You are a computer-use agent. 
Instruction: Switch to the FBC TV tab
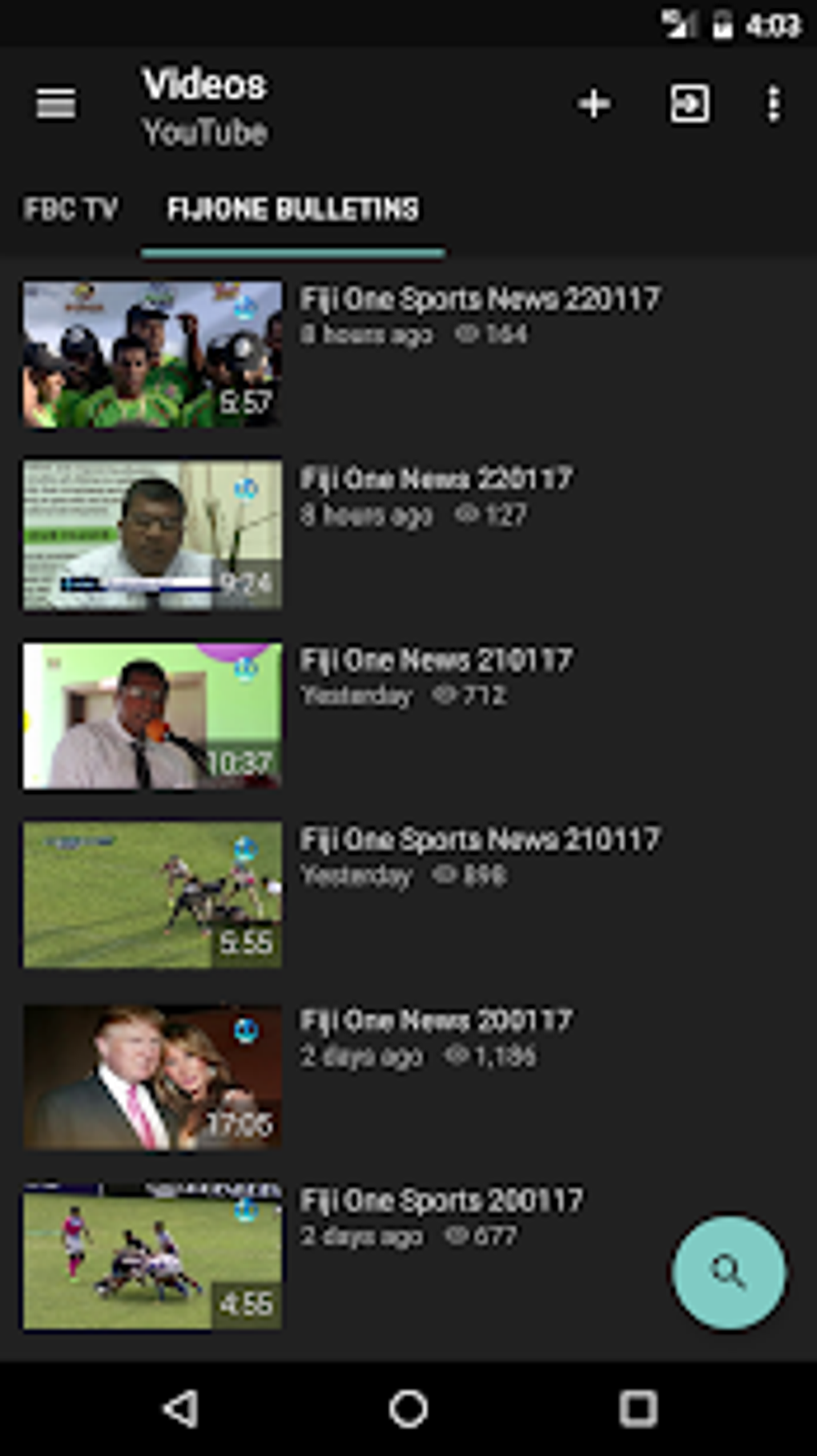coord(70,210)
